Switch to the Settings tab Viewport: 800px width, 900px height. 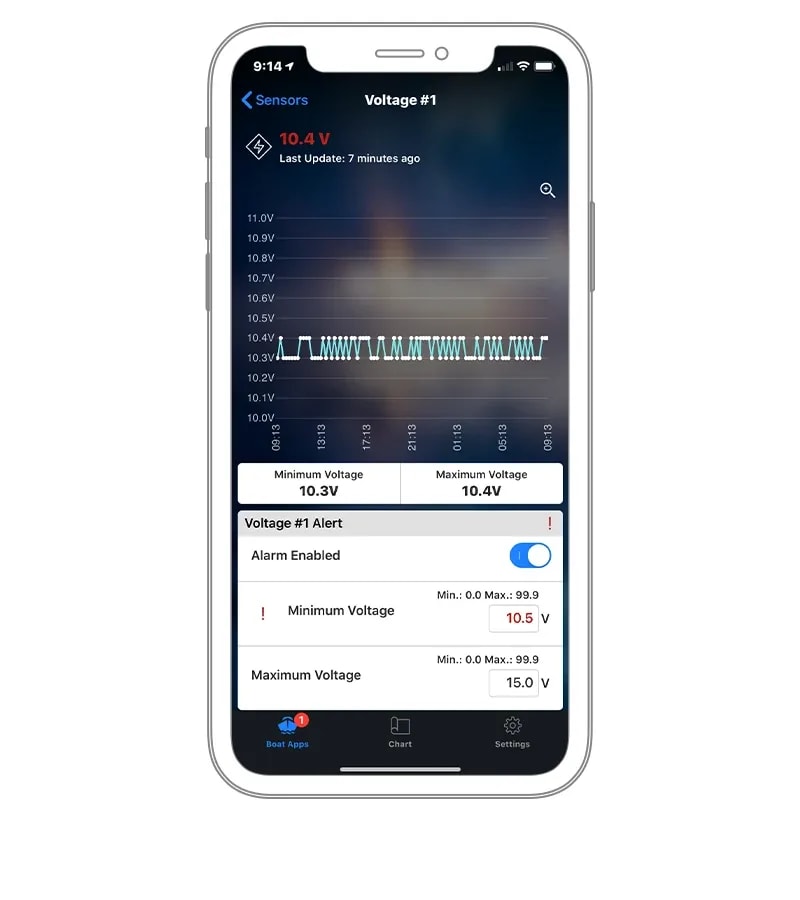[x=512, y=732]
